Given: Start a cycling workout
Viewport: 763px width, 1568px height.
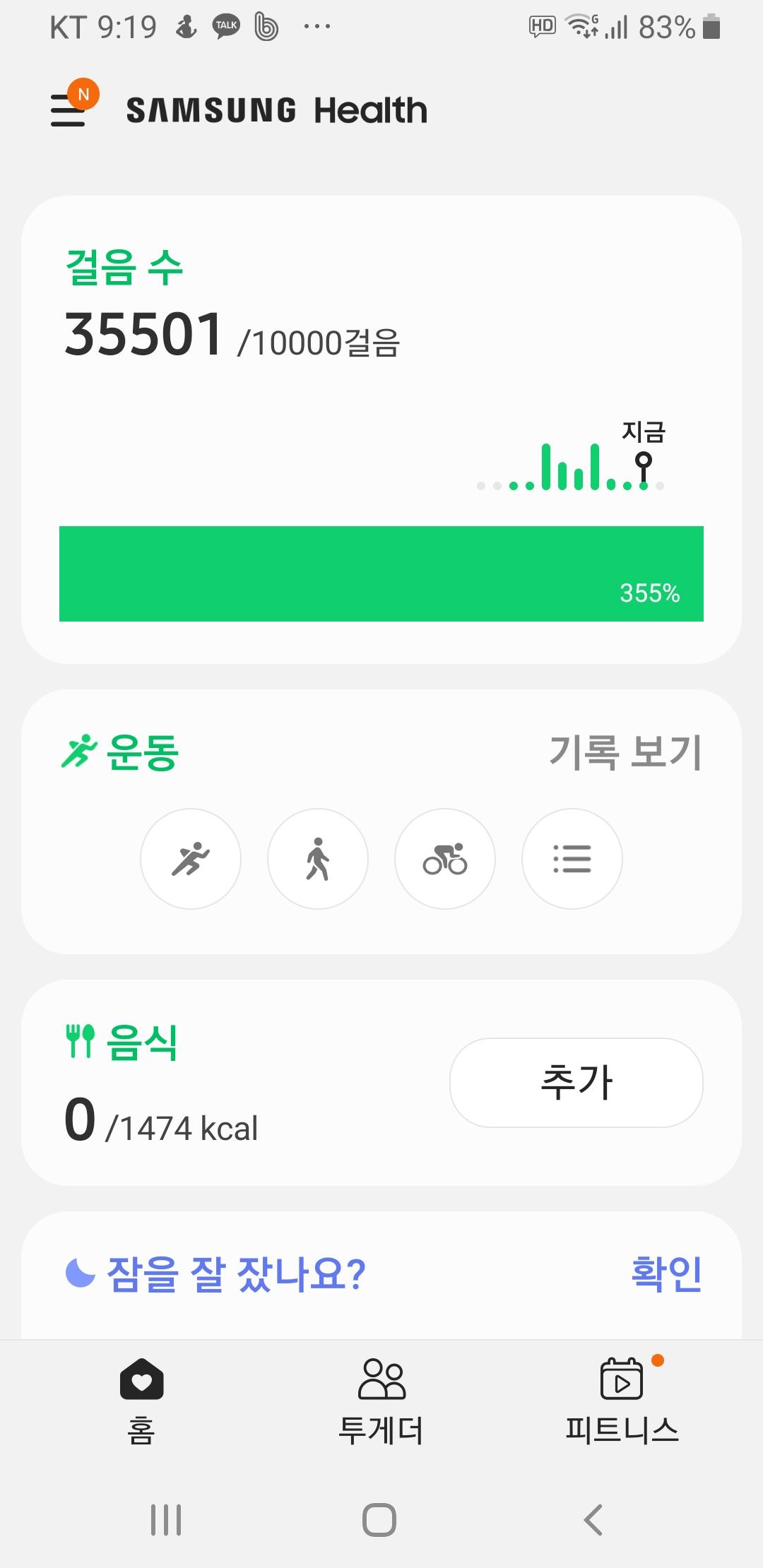Looking at the screenshot, I should pyautogui.click(x=445, y=859).
